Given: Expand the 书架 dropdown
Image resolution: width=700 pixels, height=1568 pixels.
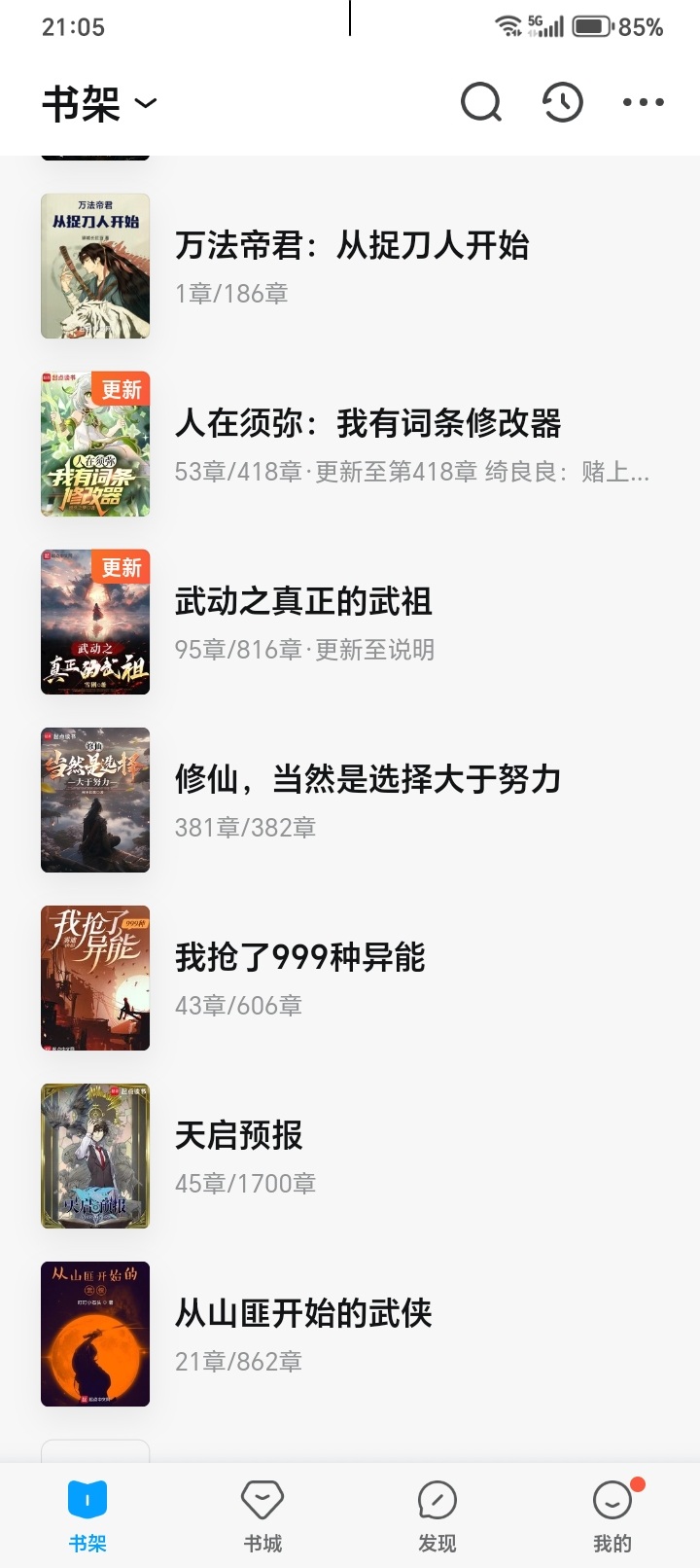Looking at the screenshot, I should [99, 103].
